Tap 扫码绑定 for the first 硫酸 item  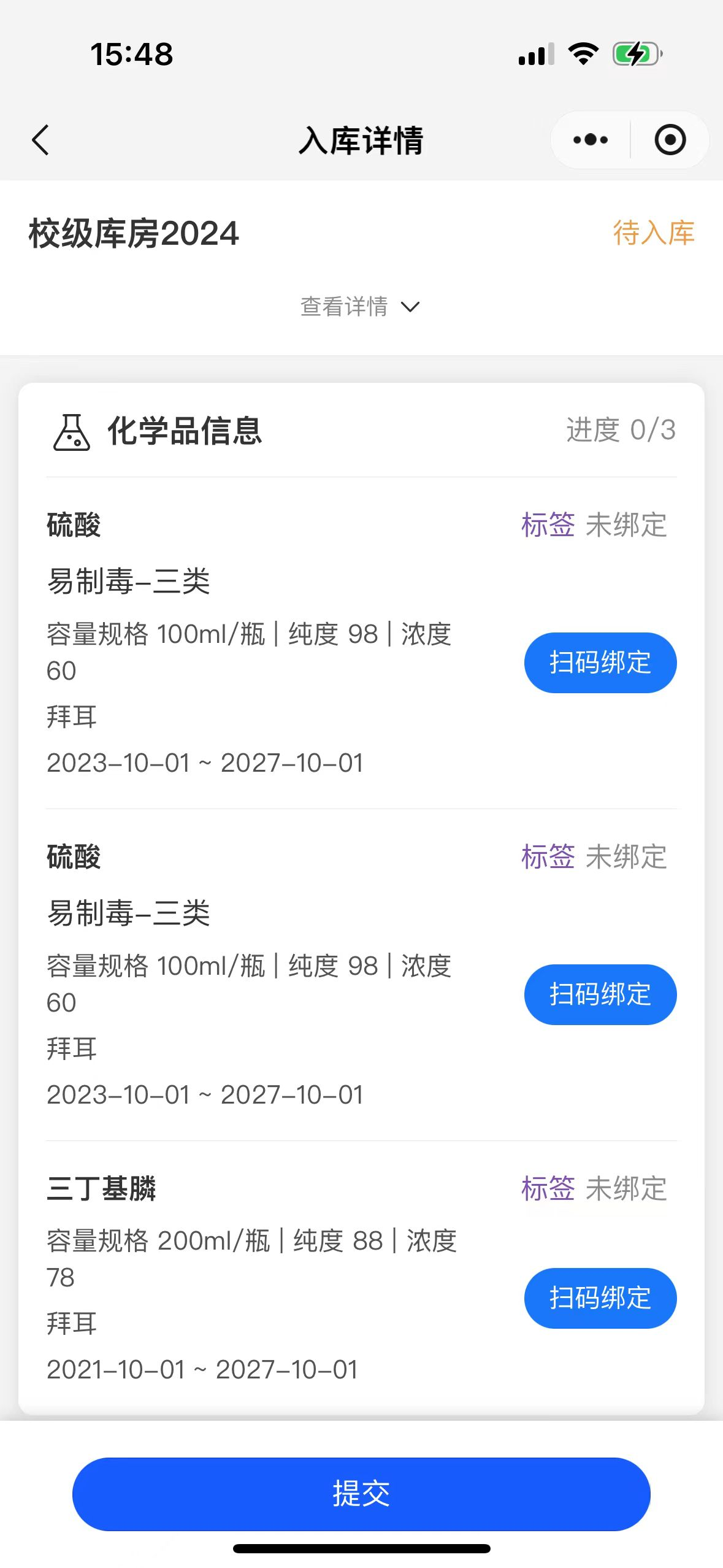coord(600,663)
